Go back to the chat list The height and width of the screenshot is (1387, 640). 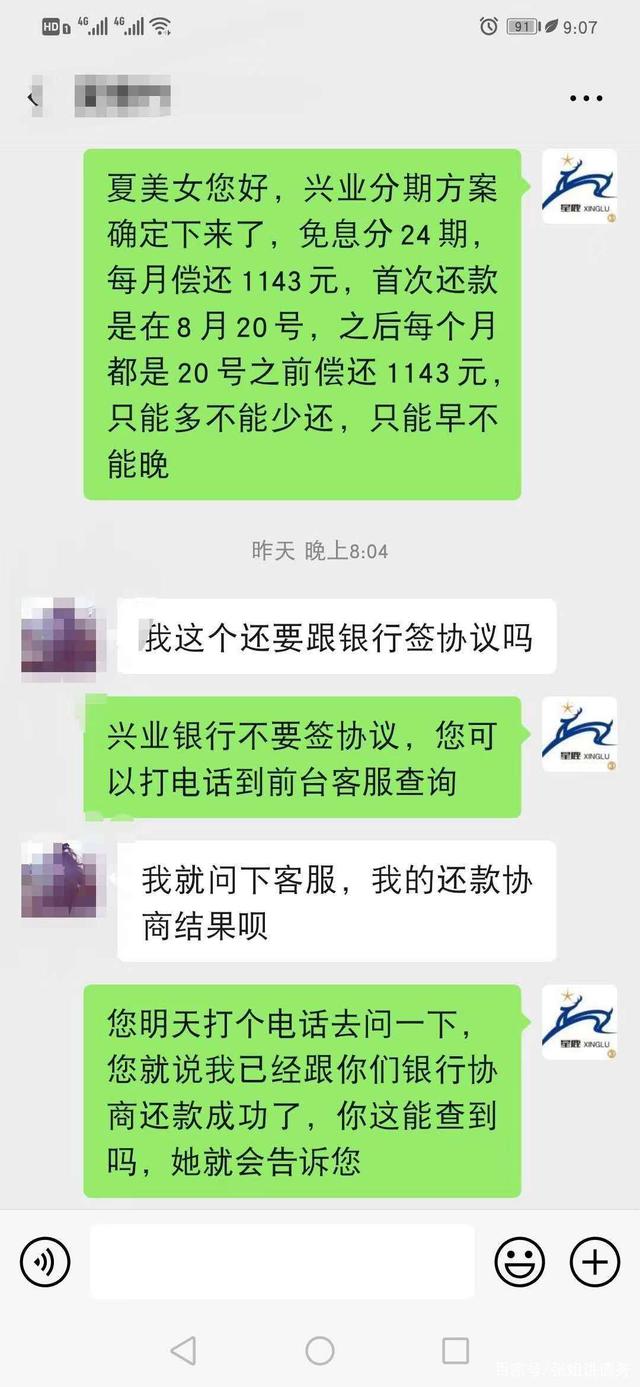(34, 98)
